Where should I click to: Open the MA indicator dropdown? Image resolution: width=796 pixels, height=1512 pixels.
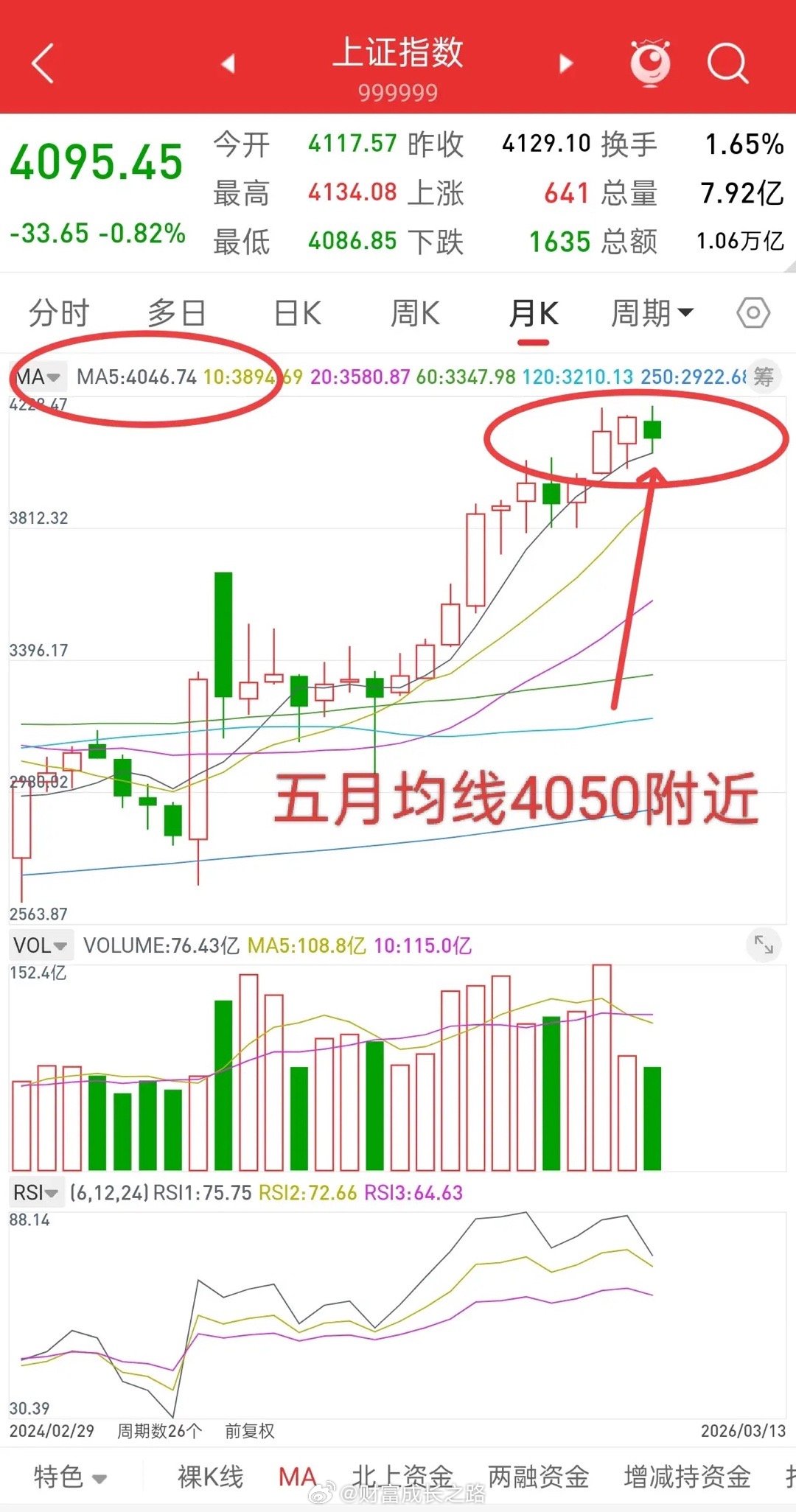pyautogui.click(x=38, y=377)
